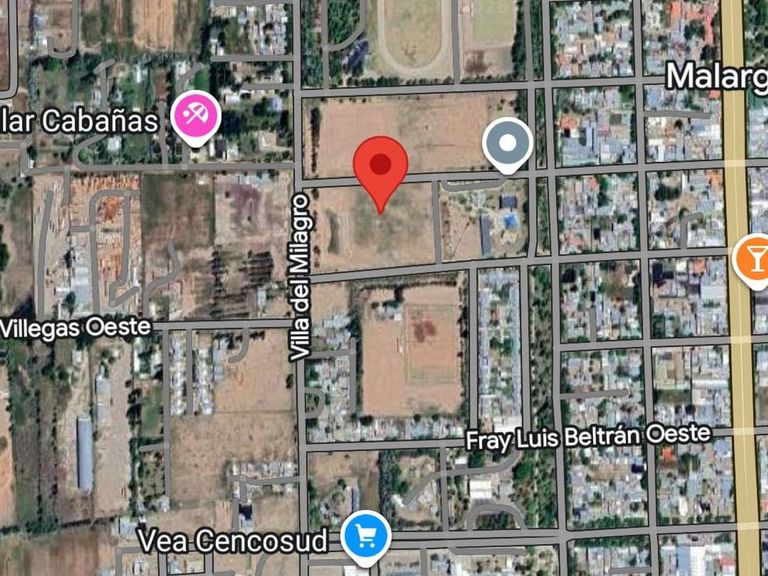Select the pink Cabañas lodging marker
This screenshot has width=768, height=576.
pos(196,117)
